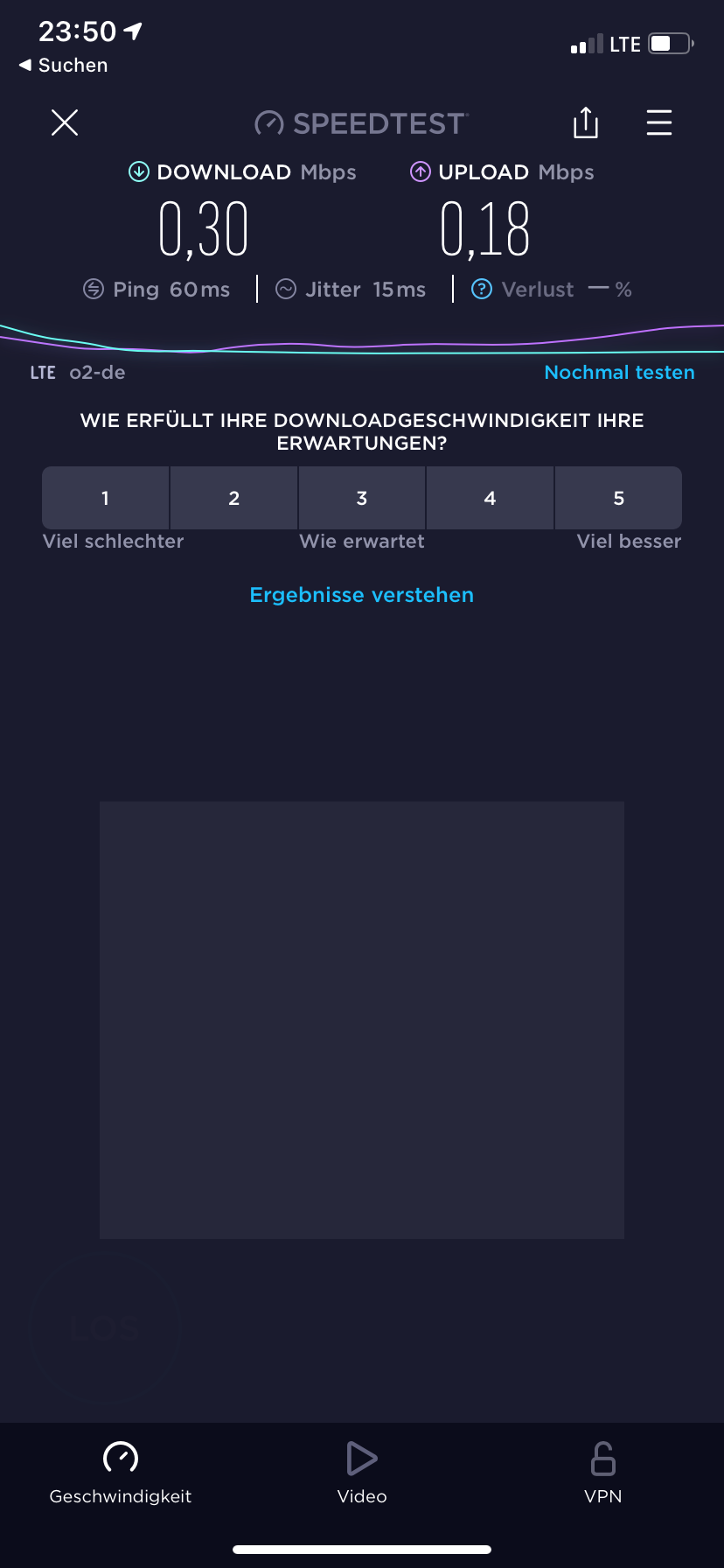Open the Verlust help question mark
Viewport: 724px width, 1568px height.
click(482, 289)
